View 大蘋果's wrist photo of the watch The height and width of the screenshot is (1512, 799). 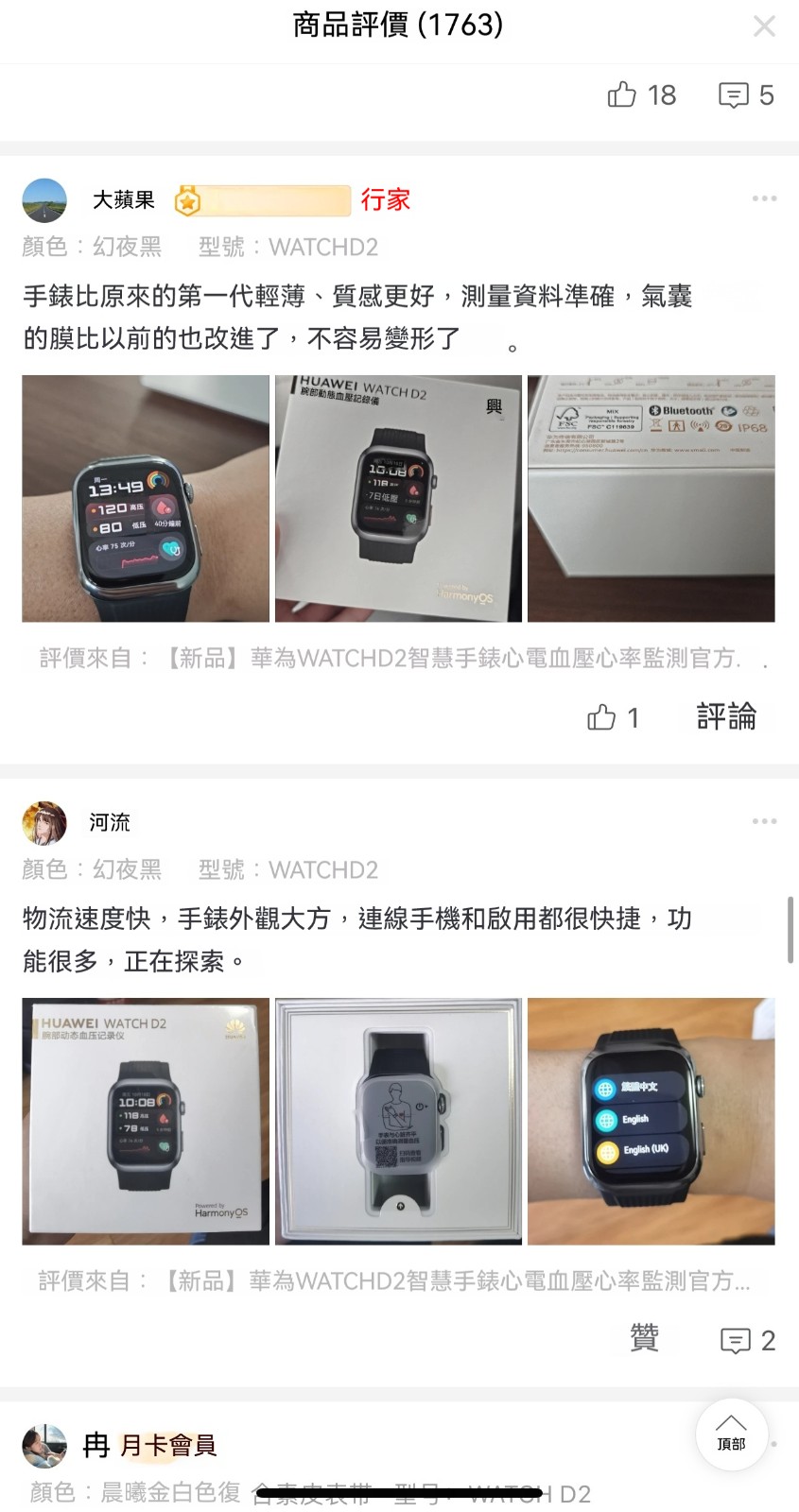pos(146,498)
